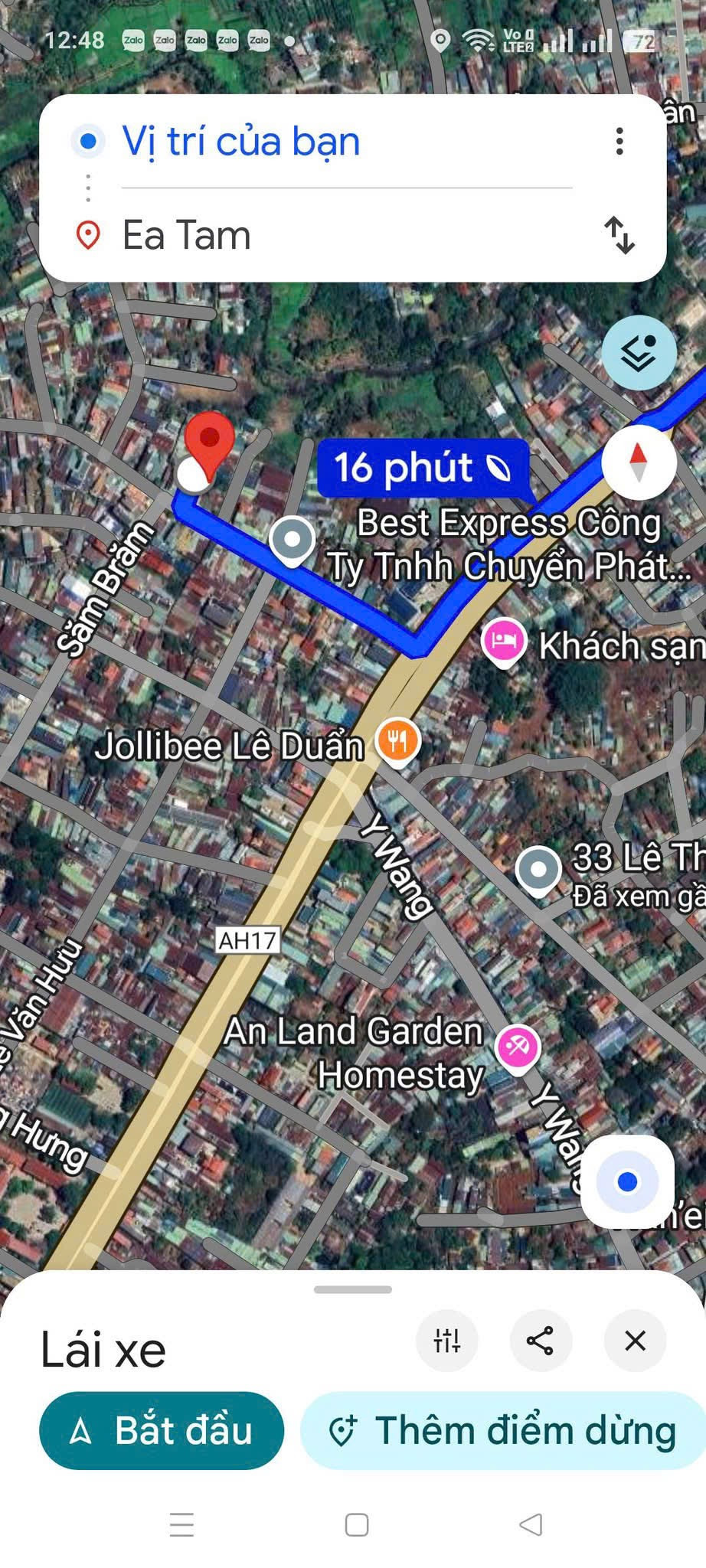
Task: Open recent apps from the navigation bar
Action: [181, 1524]
